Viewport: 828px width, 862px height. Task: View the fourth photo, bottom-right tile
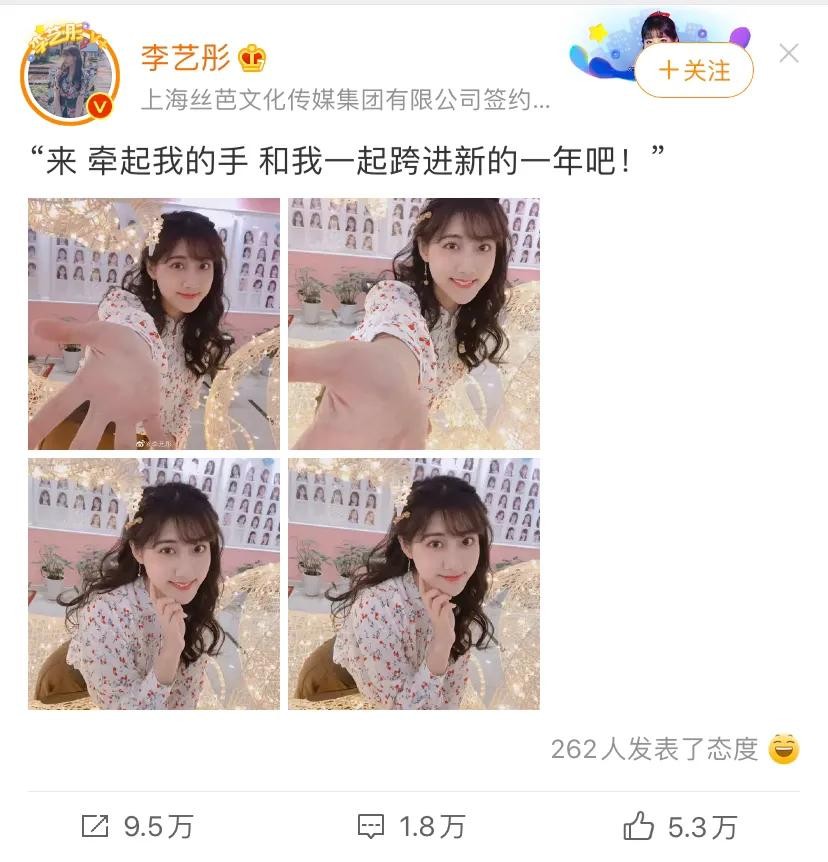pos(414,584)
